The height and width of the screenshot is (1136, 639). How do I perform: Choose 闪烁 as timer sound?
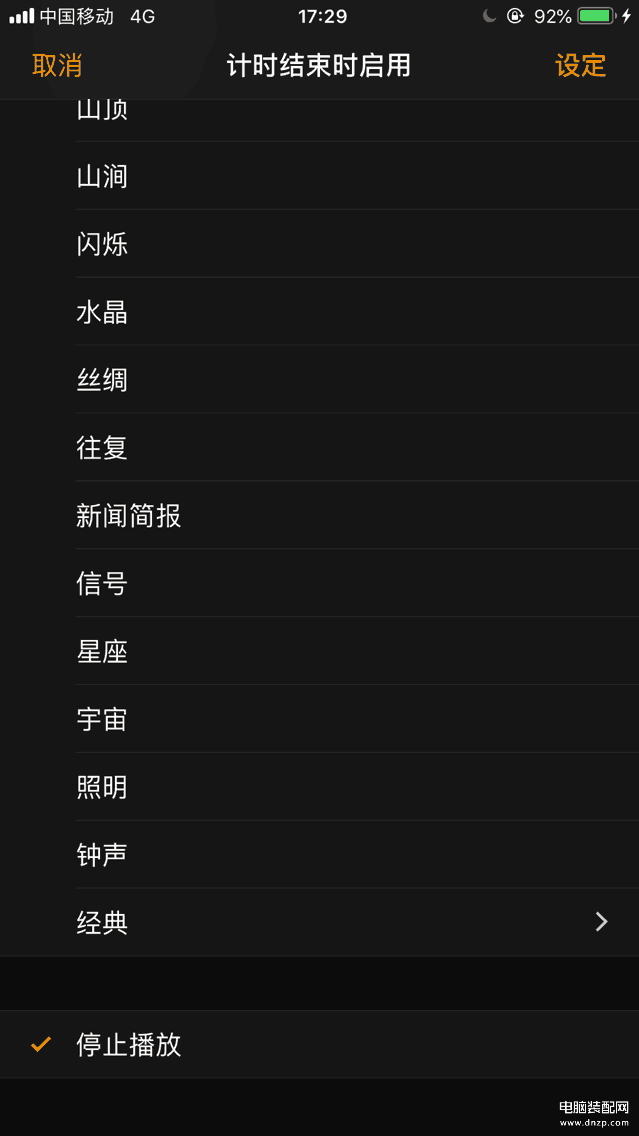pos(320,244)
